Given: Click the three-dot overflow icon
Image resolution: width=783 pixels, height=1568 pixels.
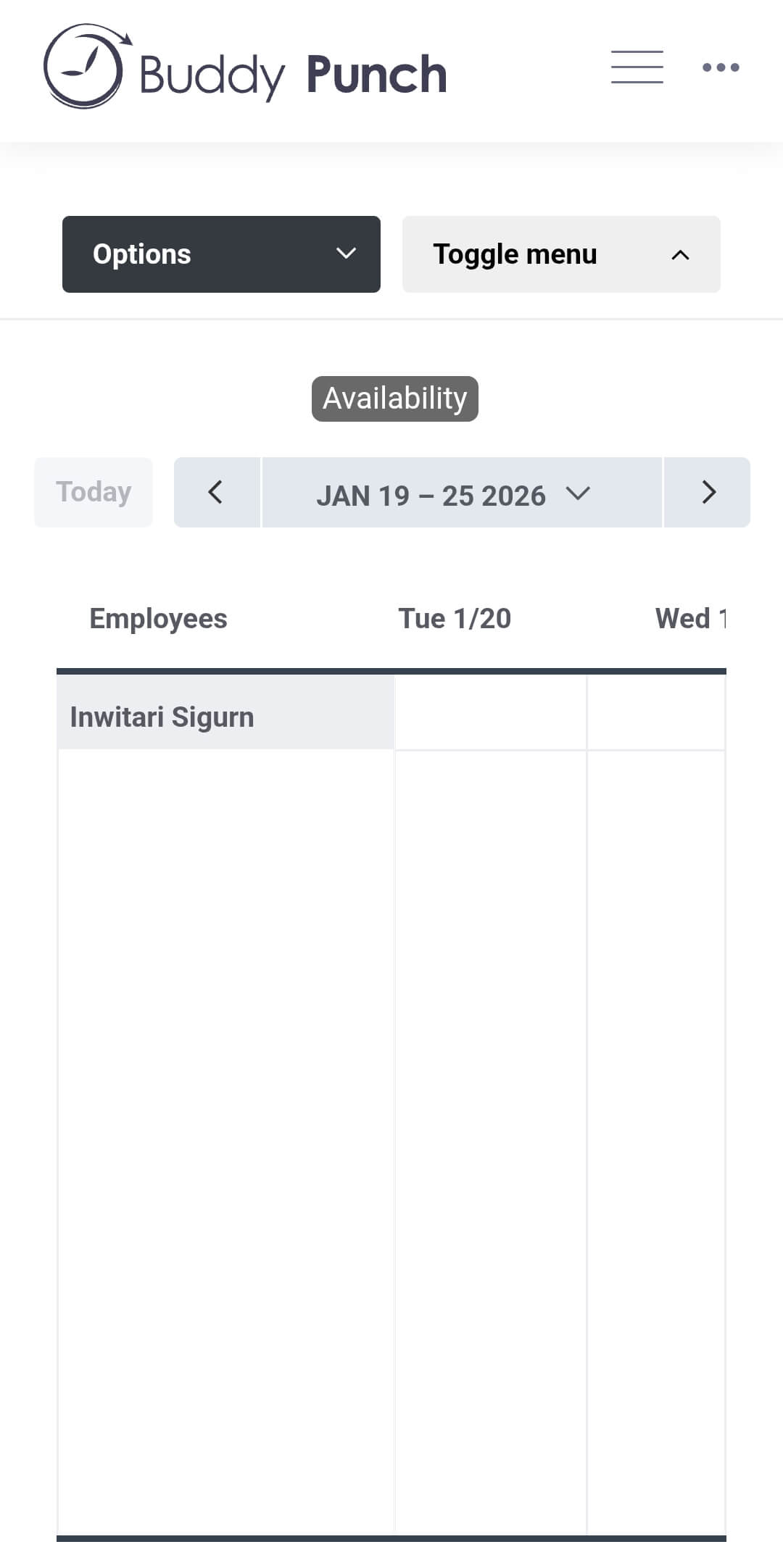Looking at the screenshot, I should click(x=721, y=67).
